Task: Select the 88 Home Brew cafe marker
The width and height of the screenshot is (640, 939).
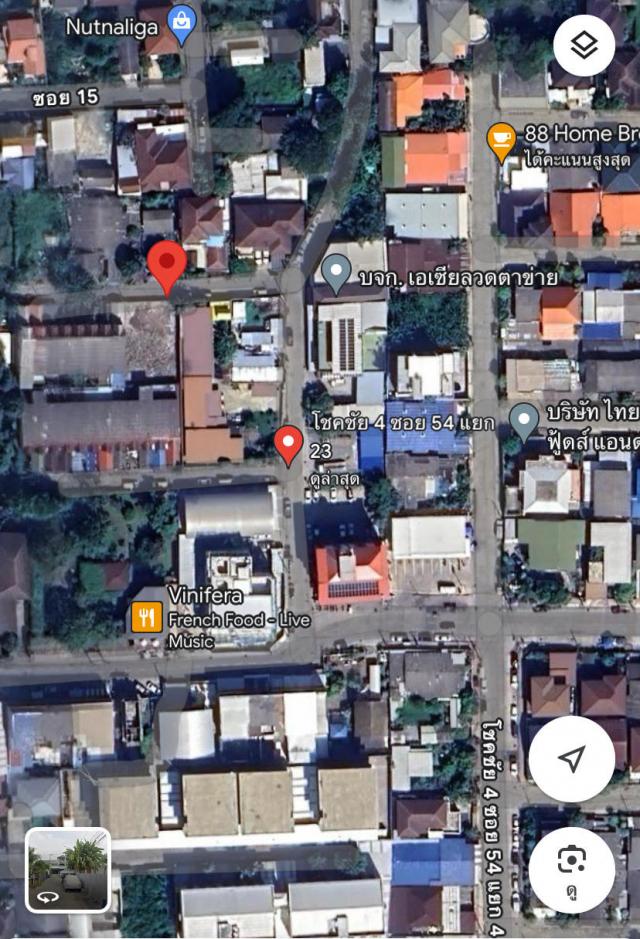Action: point(501,138)
